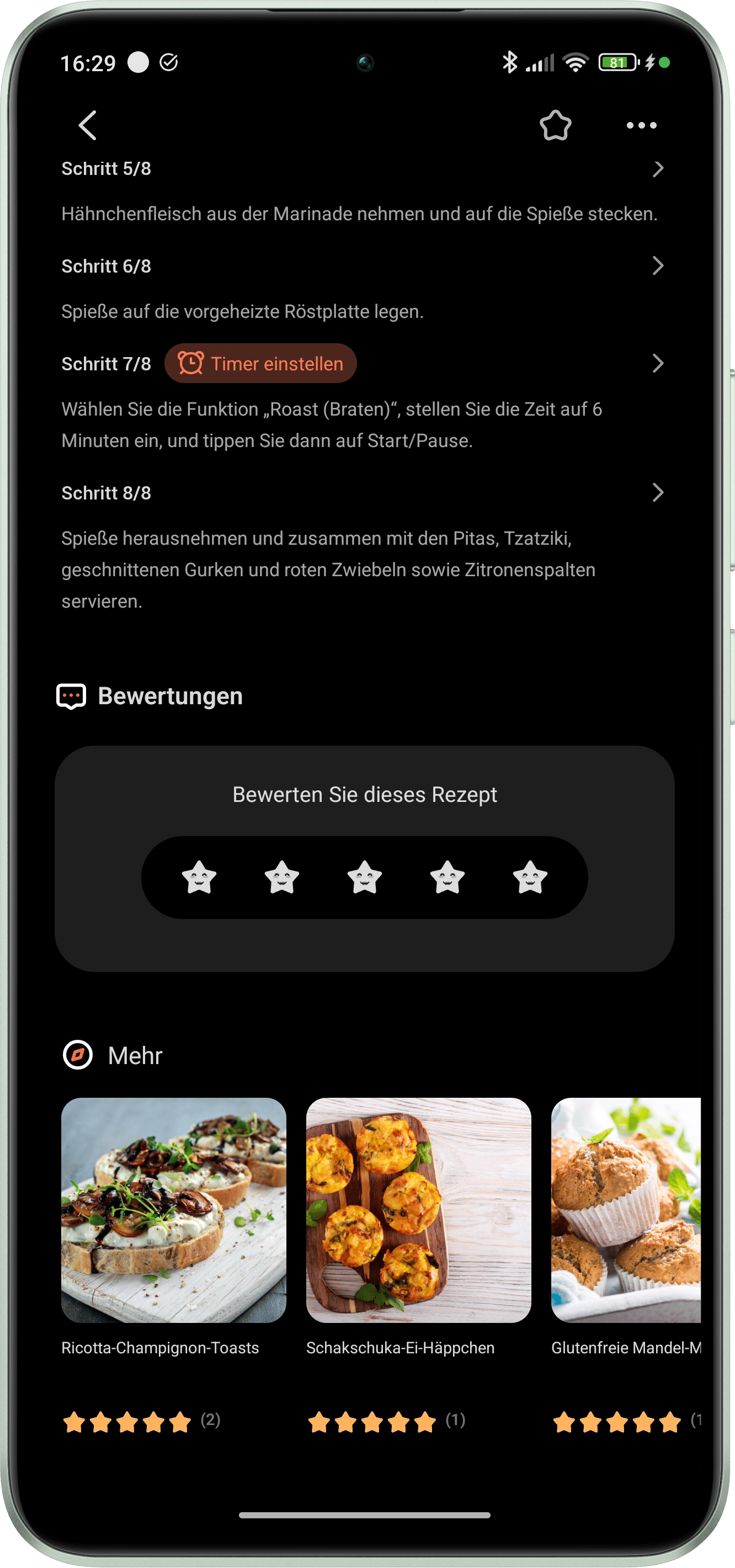Go back to the previous screen
The width and height of the screenshot is (735, 1568).
(x=88, y=125)
